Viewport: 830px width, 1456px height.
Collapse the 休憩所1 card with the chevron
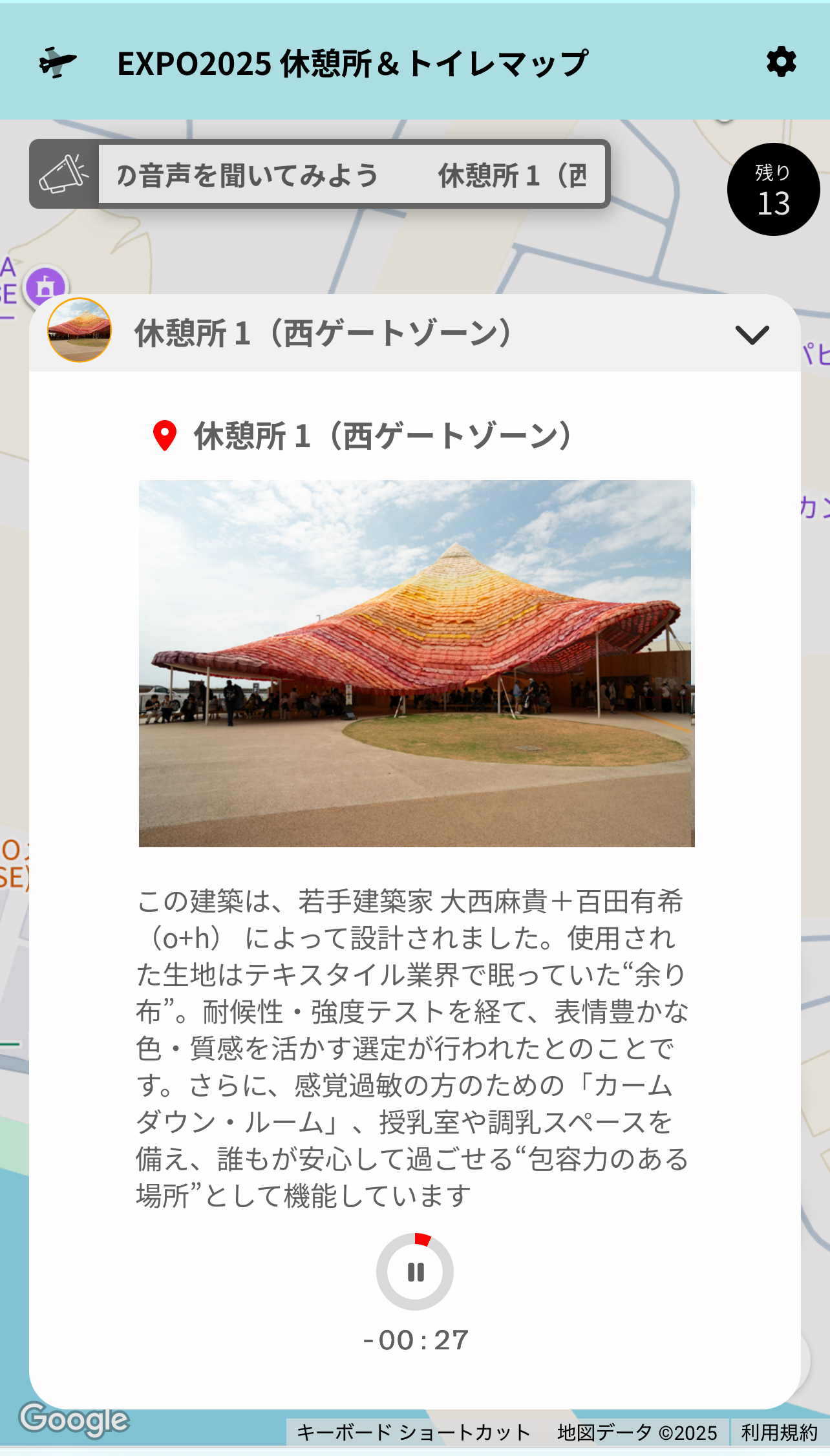coord(752,334)
